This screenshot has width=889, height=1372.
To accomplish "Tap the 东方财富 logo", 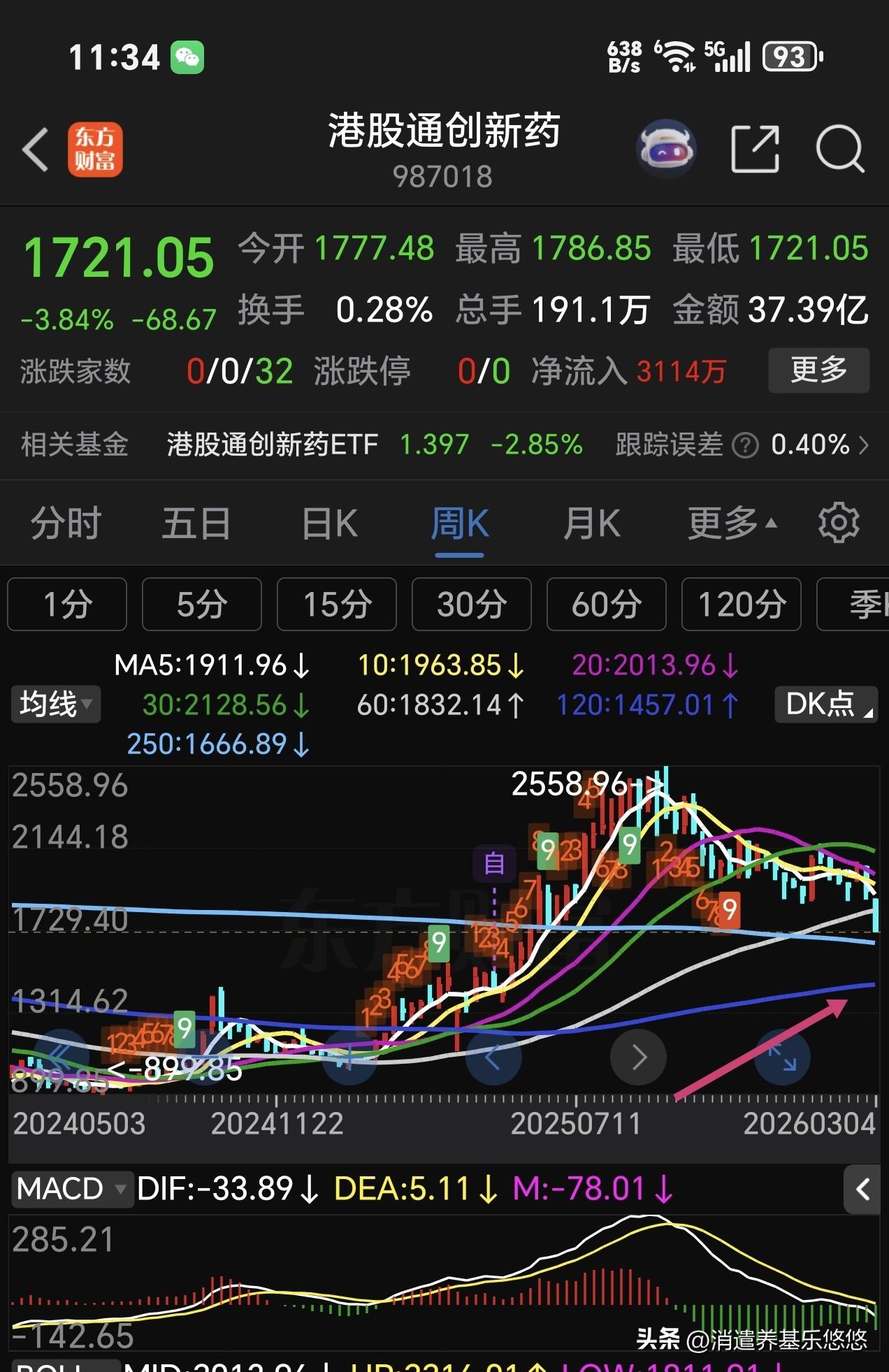I will coord(96,149).
